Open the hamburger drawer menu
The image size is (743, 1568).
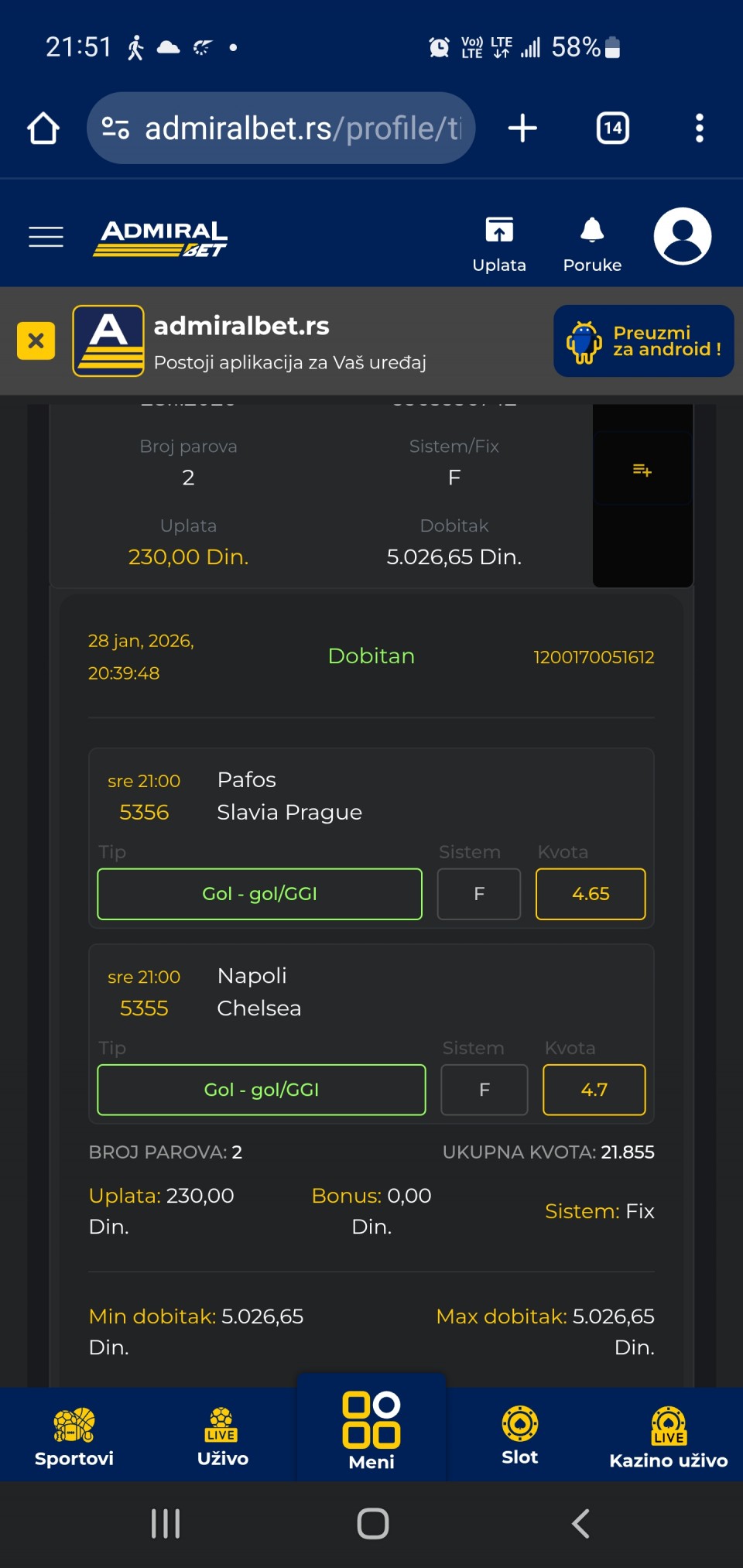tap(46, 237)
